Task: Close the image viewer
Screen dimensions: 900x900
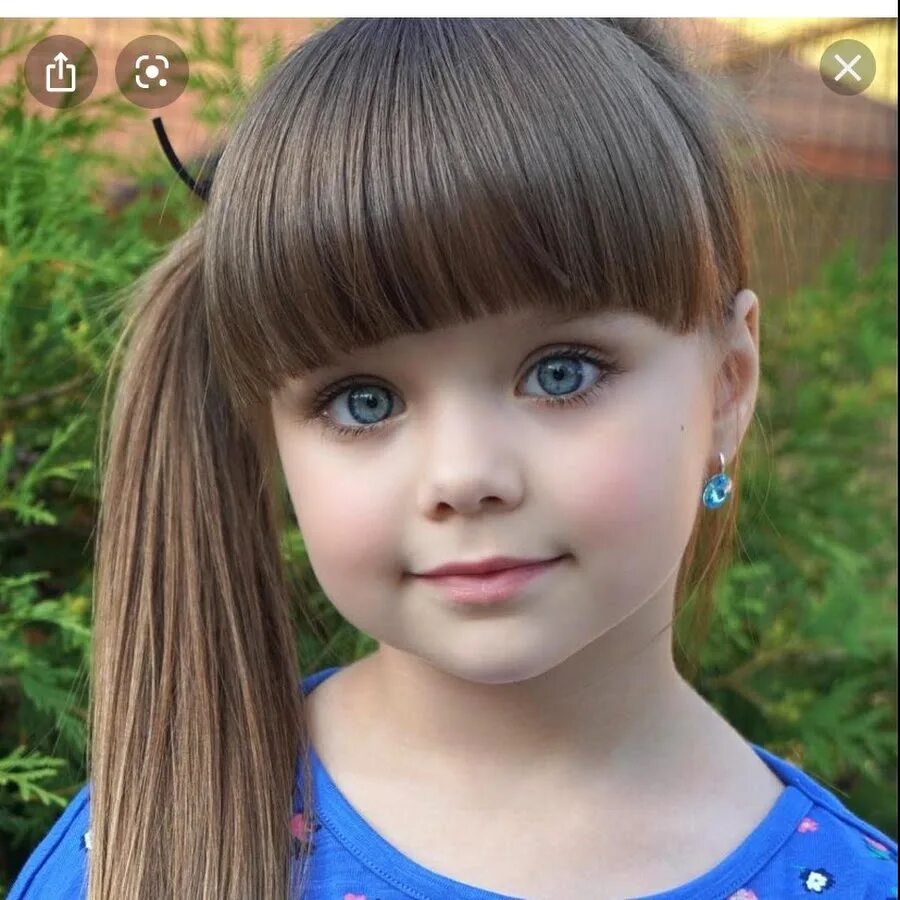Action: coord(847,68)
